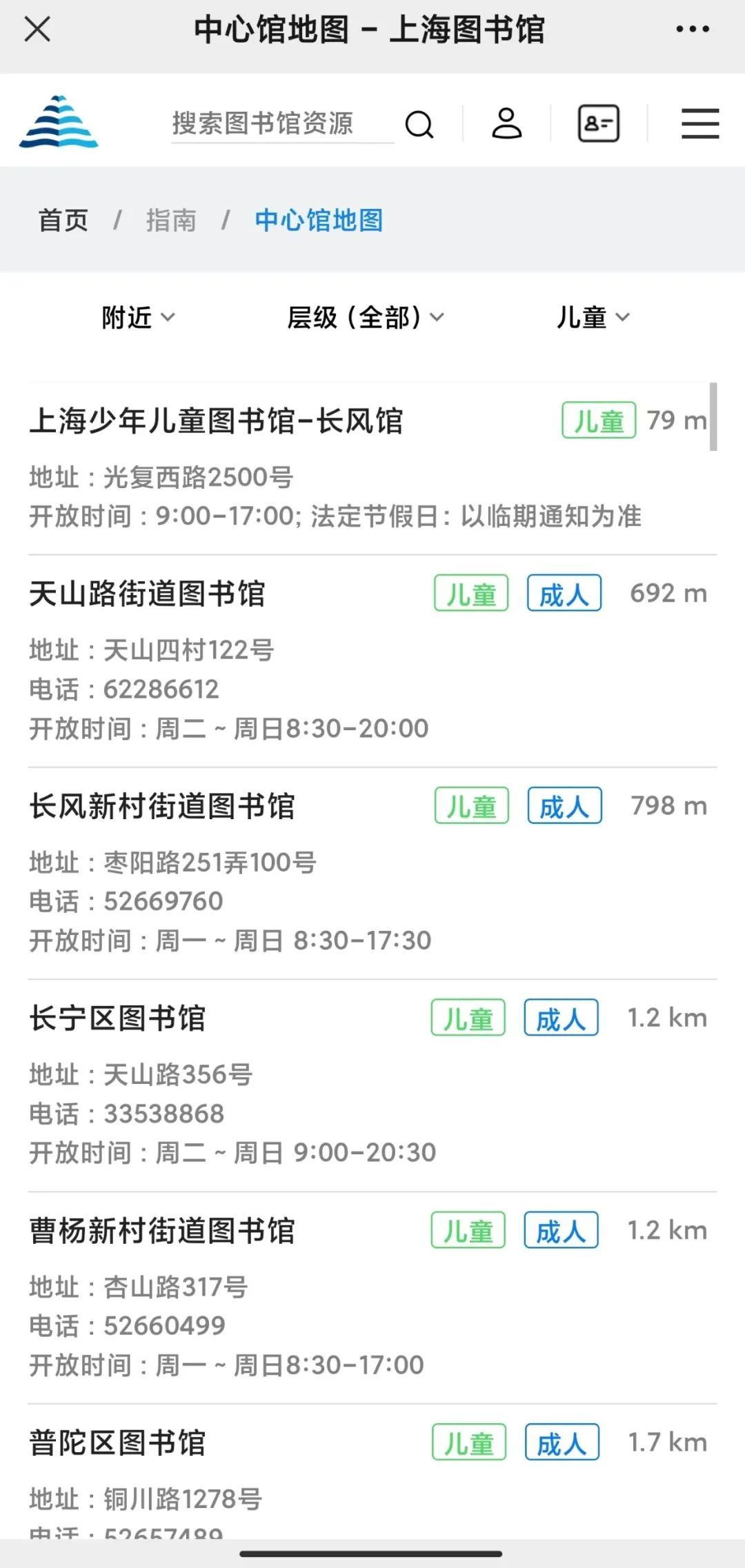Go to 首页 in breadcrumb
Image resolution: width=745 pixels, height=1568 pixels.
63,221
